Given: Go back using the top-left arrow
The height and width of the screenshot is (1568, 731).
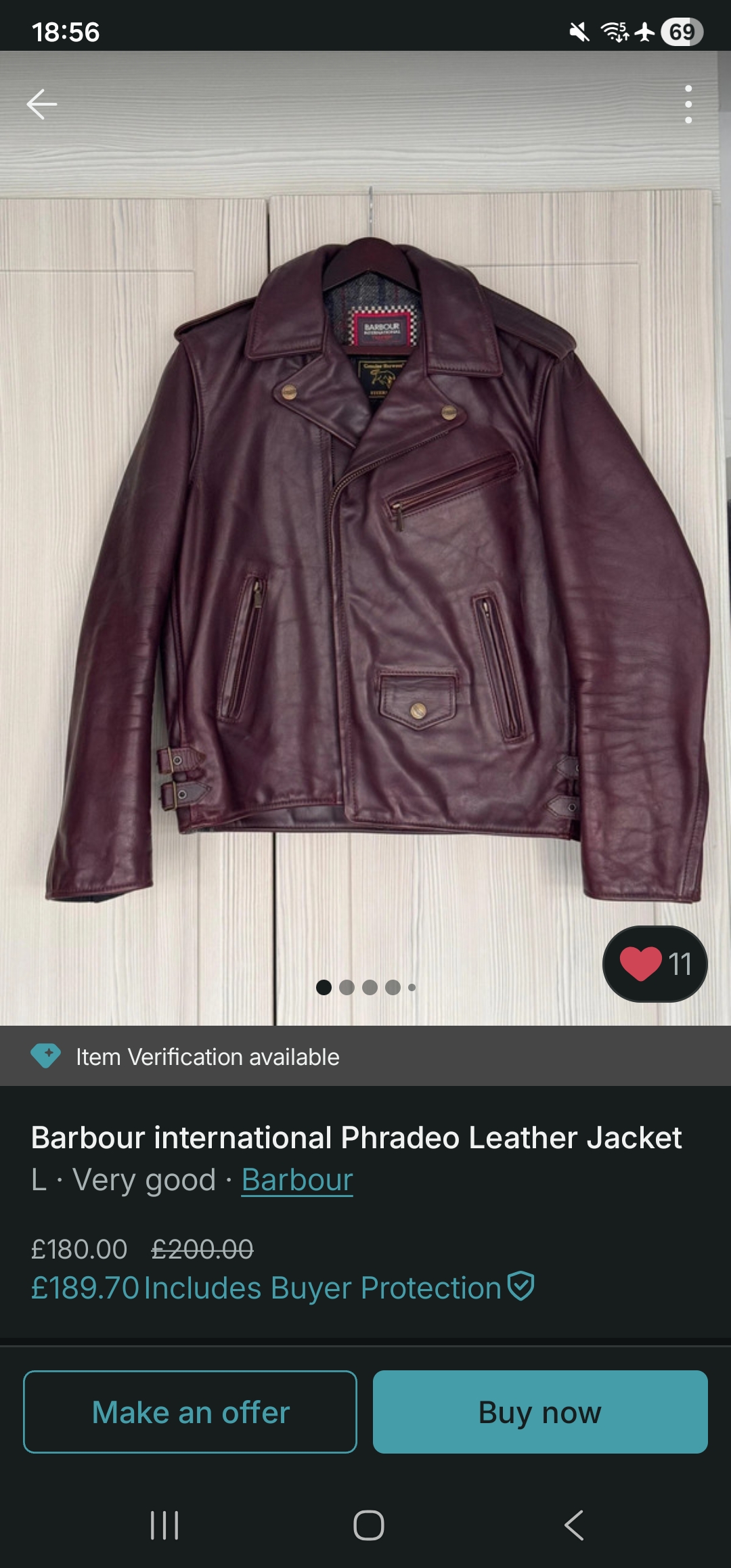Looking at the screenshot, I should [x=42, y=104].
